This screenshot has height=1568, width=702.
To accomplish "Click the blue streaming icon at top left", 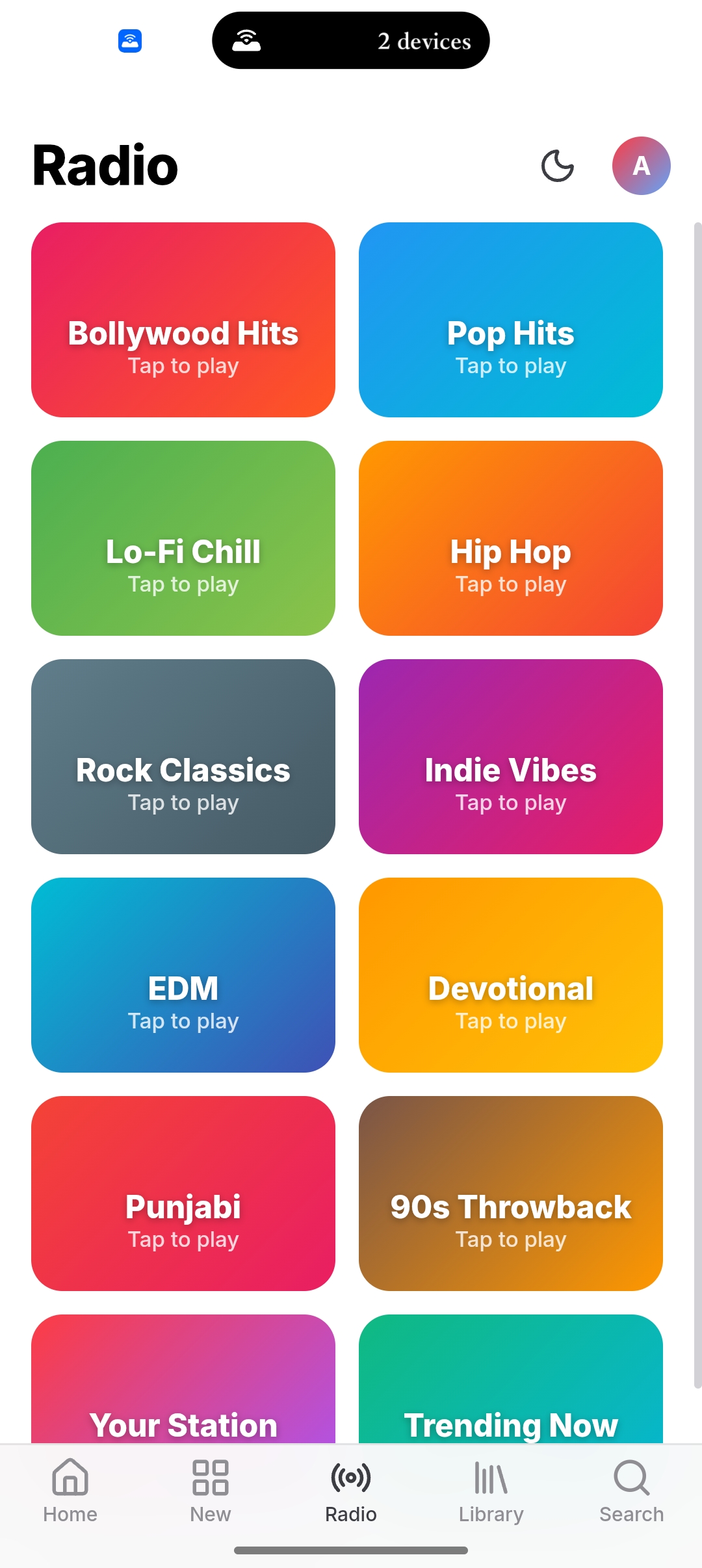I will [x=129, y=40].
